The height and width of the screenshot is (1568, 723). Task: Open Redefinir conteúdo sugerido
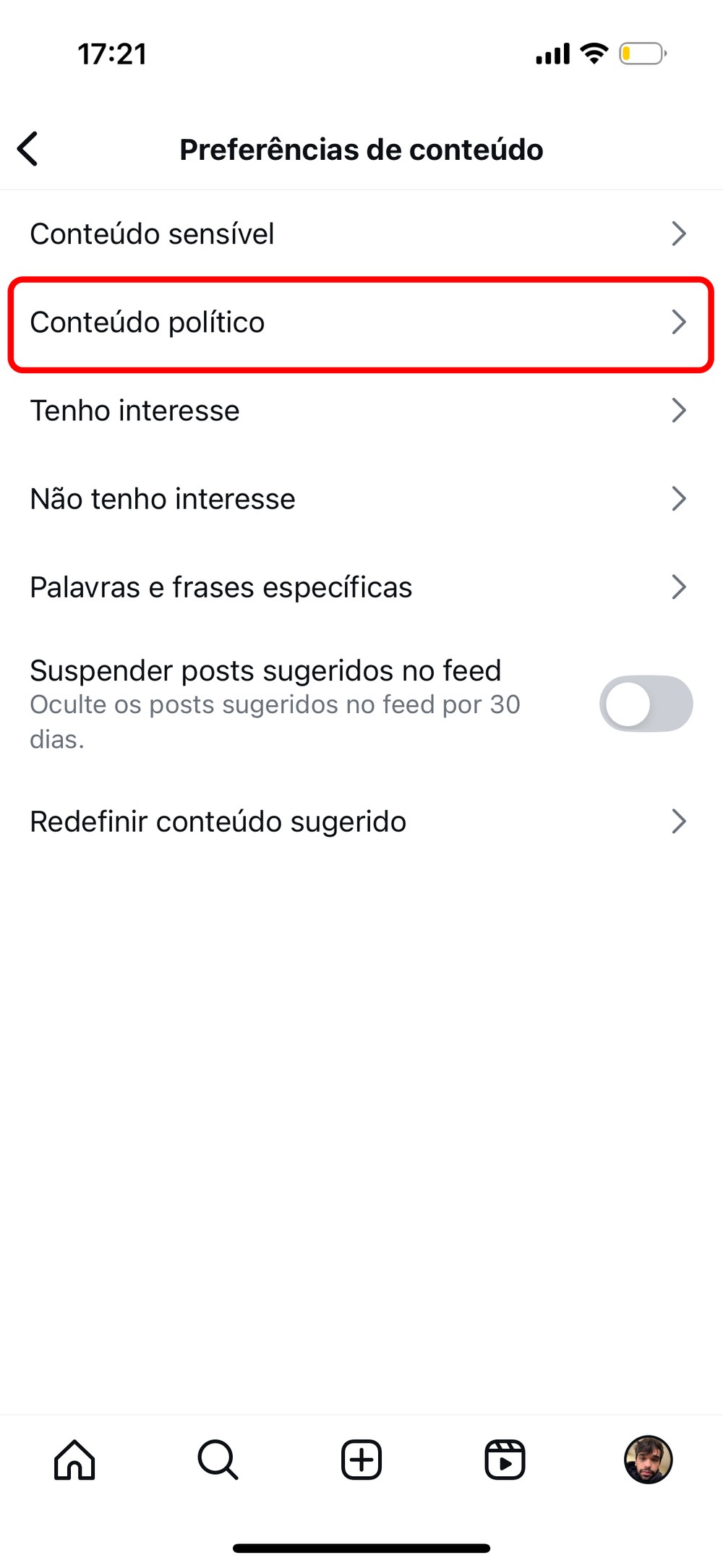click(360, 822)
